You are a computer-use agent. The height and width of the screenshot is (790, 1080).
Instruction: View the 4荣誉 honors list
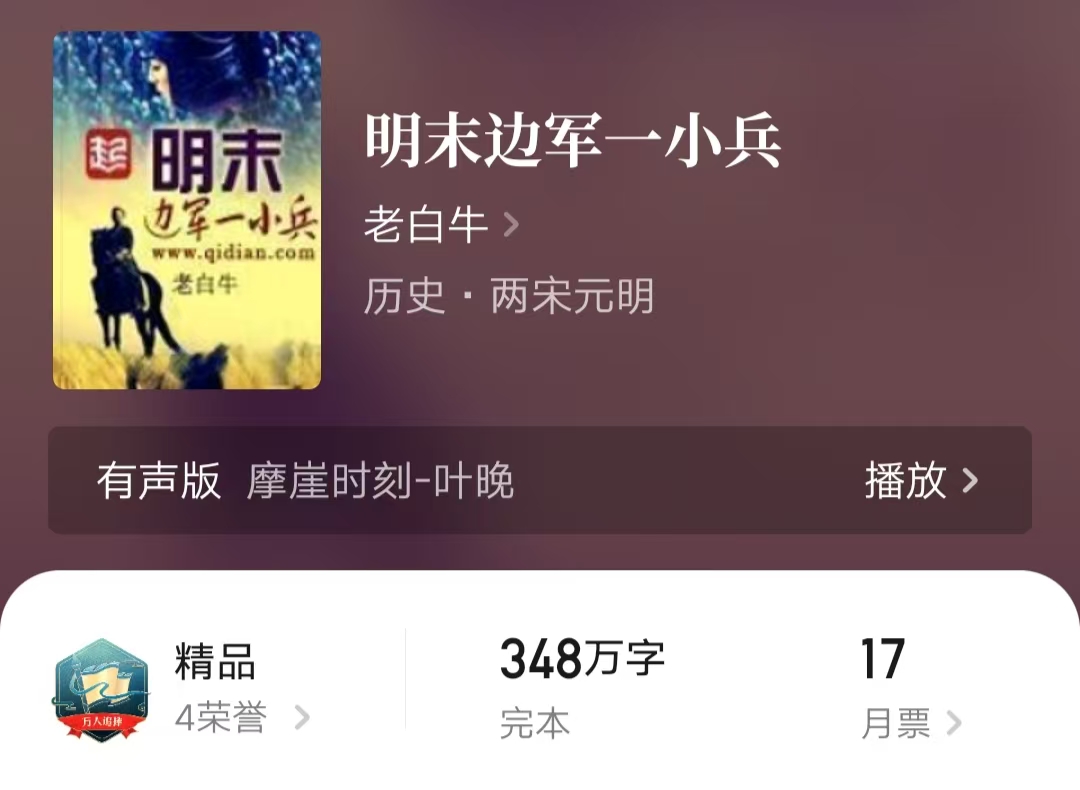[x=241, y=717]
